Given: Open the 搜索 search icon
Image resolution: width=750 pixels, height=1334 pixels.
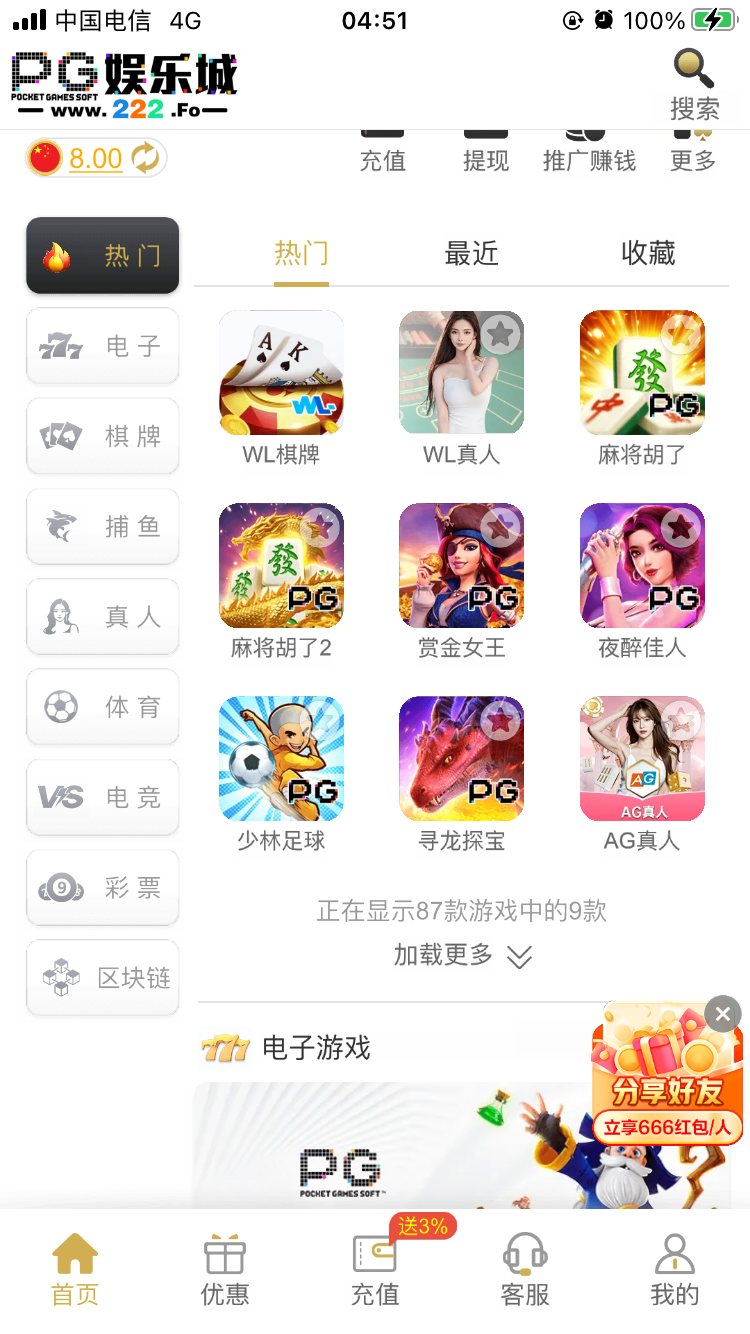Looking at the screenshot, I should pos(694,82).
